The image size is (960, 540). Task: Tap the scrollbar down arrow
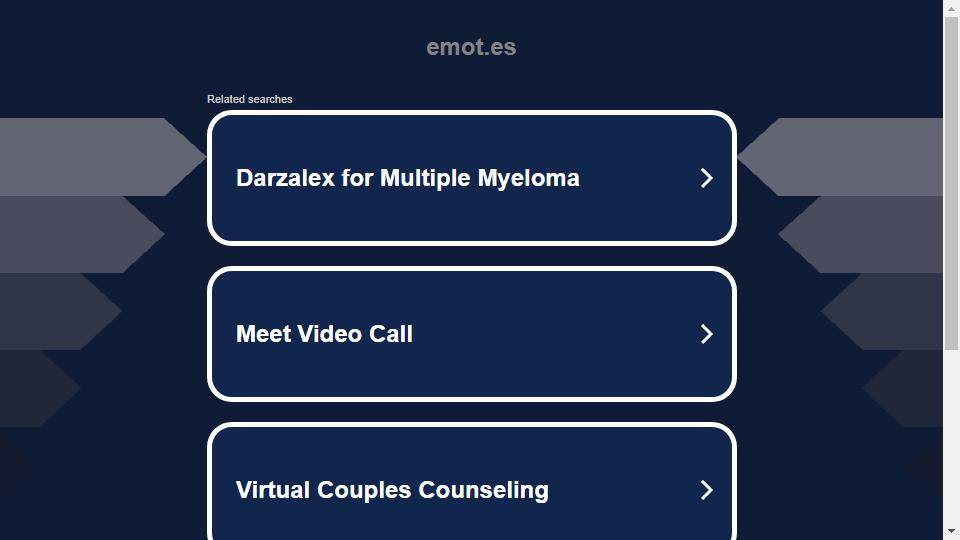(x=951, y=531)
